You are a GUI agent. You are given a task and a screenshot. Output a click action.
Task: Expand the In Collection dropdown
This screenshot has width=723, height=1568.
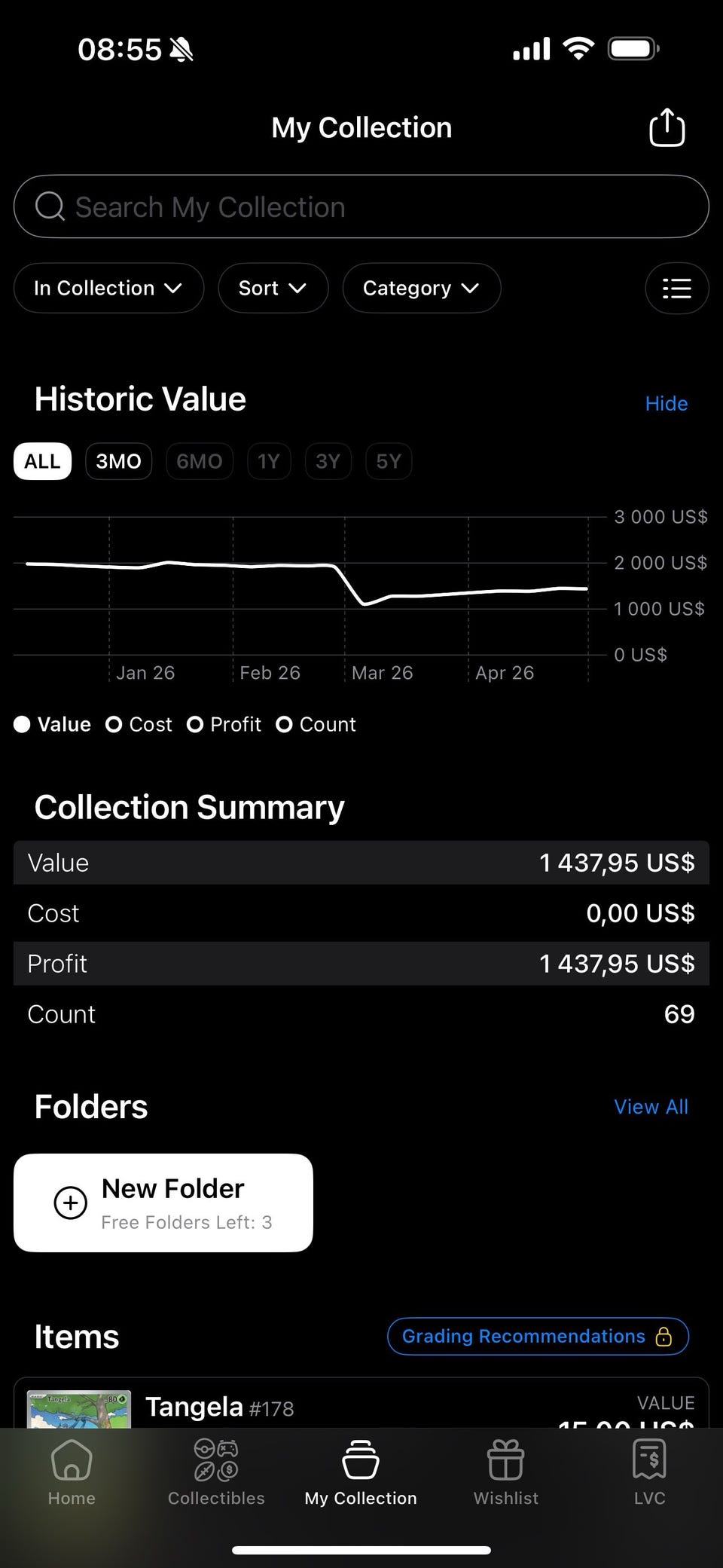(108, 288)
